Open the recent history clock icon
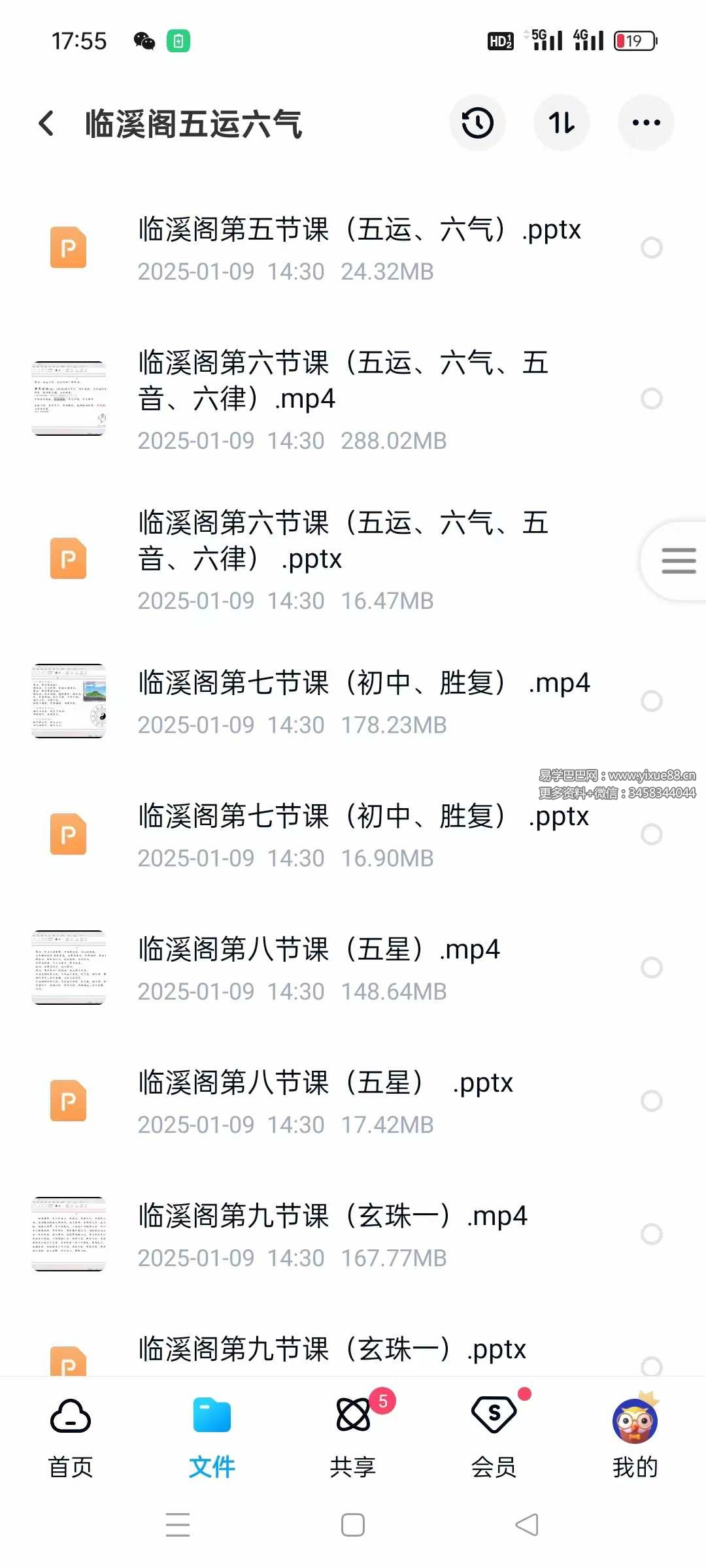 point(477,123)
